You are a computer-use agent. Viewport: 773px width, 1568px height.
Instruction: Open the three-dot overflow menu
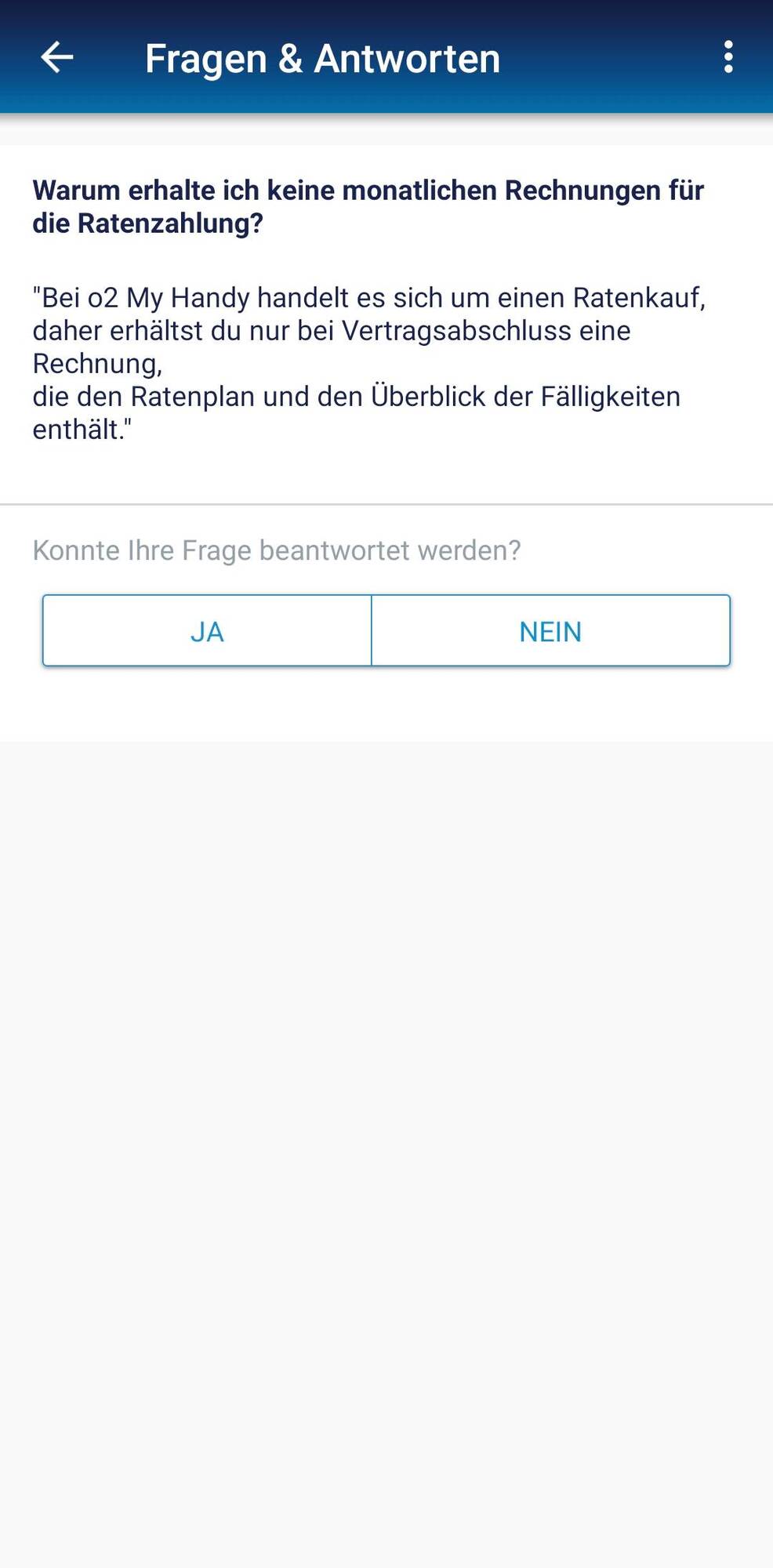click(728, 57)
